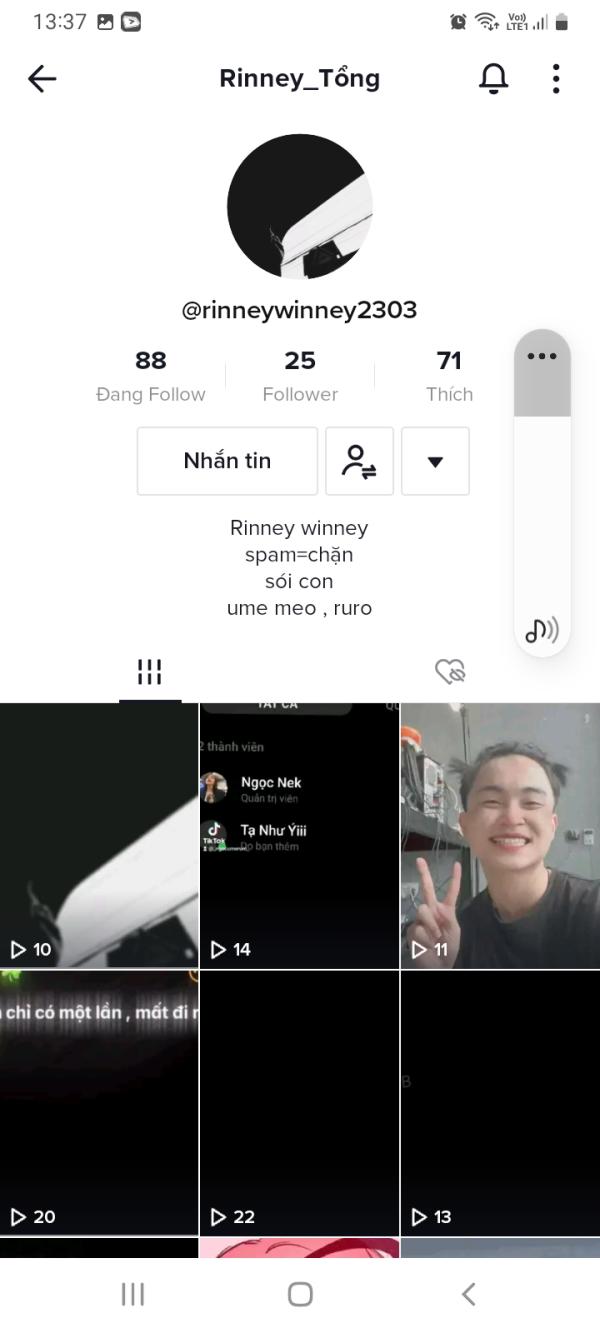This screenshot has height=1333, width=600.
Task: Open the notifications bell
Action: coord(493,79)
